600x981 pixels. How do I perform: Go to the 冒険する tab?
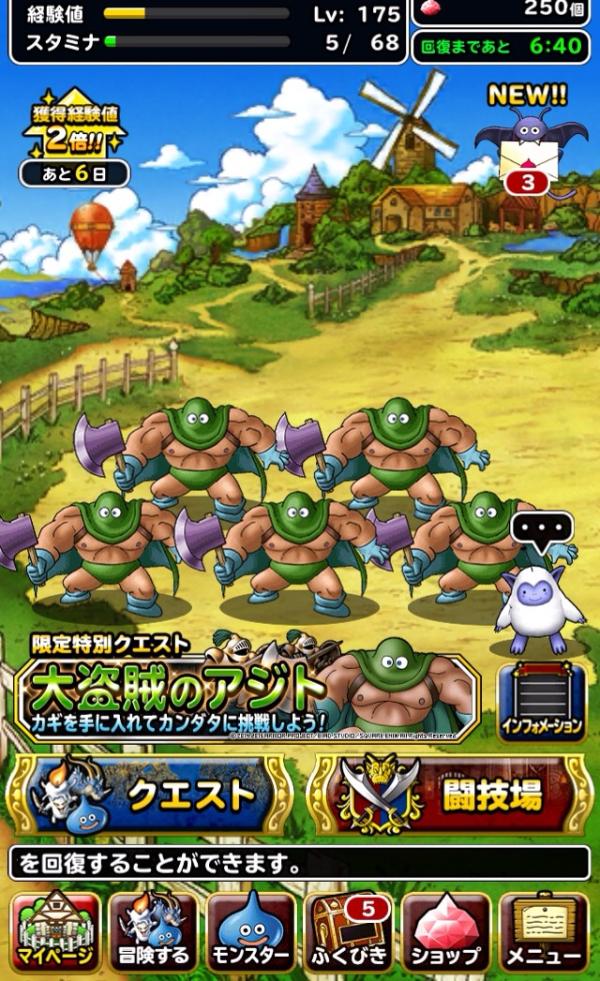pyautogui.click(x=152, y=932)
